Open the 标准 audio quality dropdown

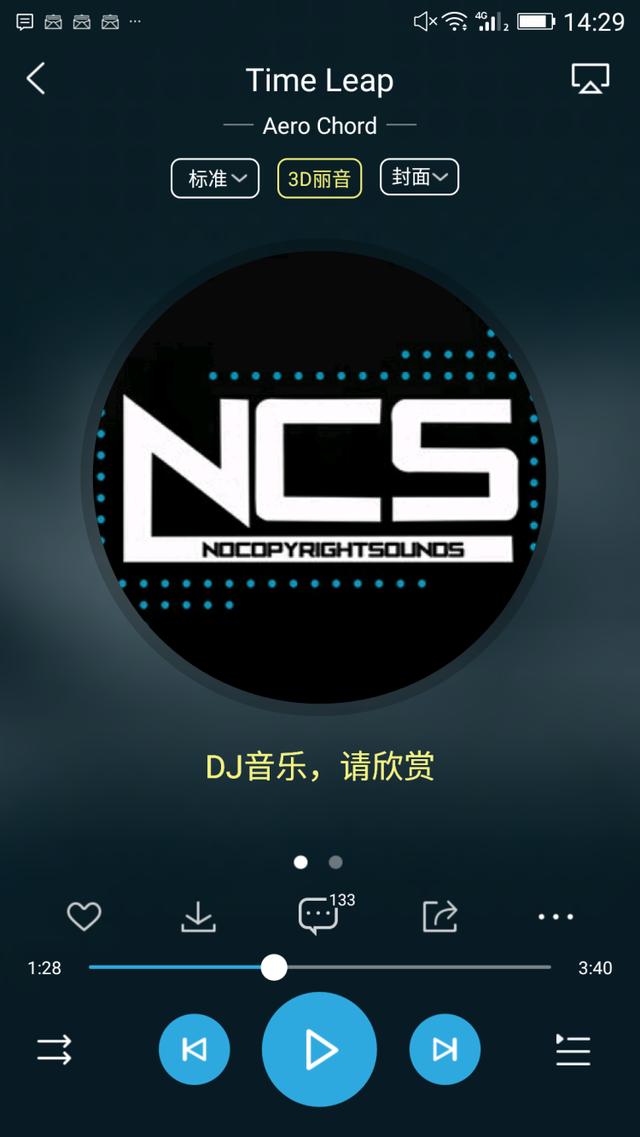click(215, 179)
